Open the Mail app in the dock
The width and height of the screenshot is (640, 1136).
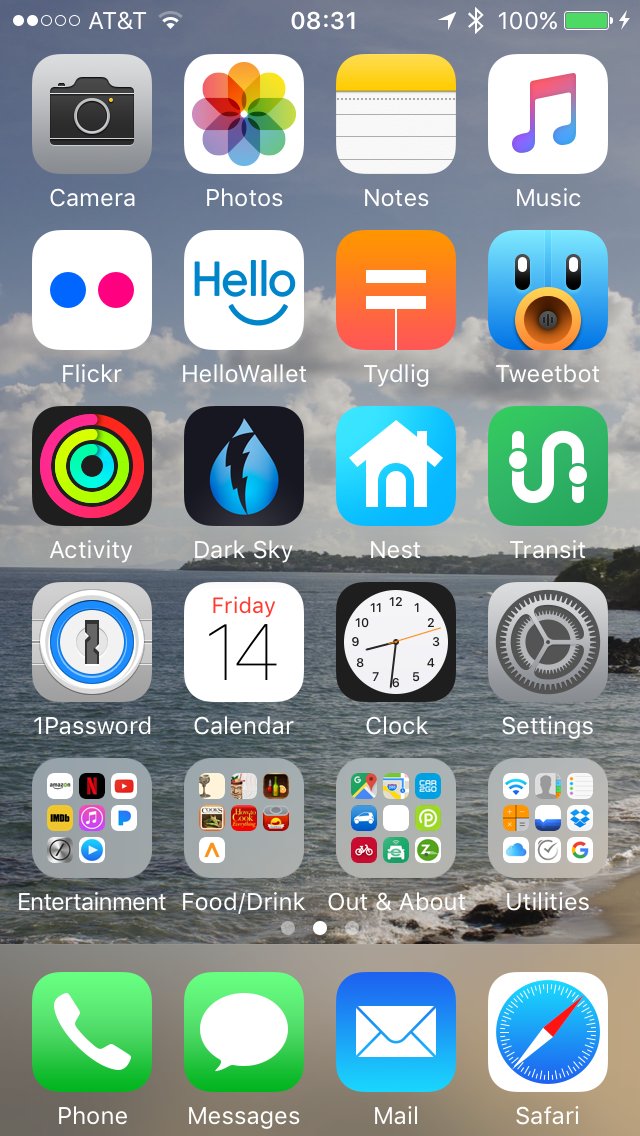tap(396, 1032)
